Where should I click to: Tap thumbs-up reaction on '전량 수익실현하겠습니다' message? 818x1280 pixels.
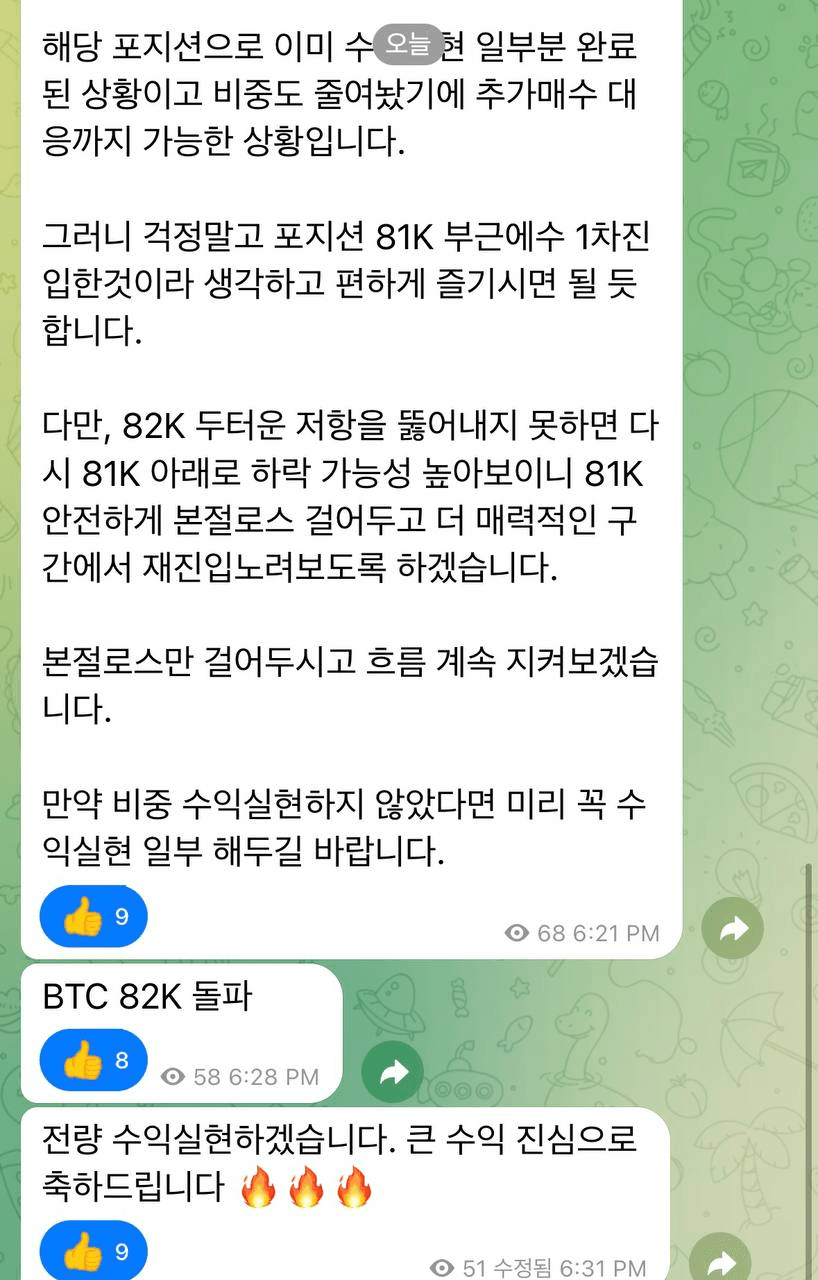pos(93,1250)
